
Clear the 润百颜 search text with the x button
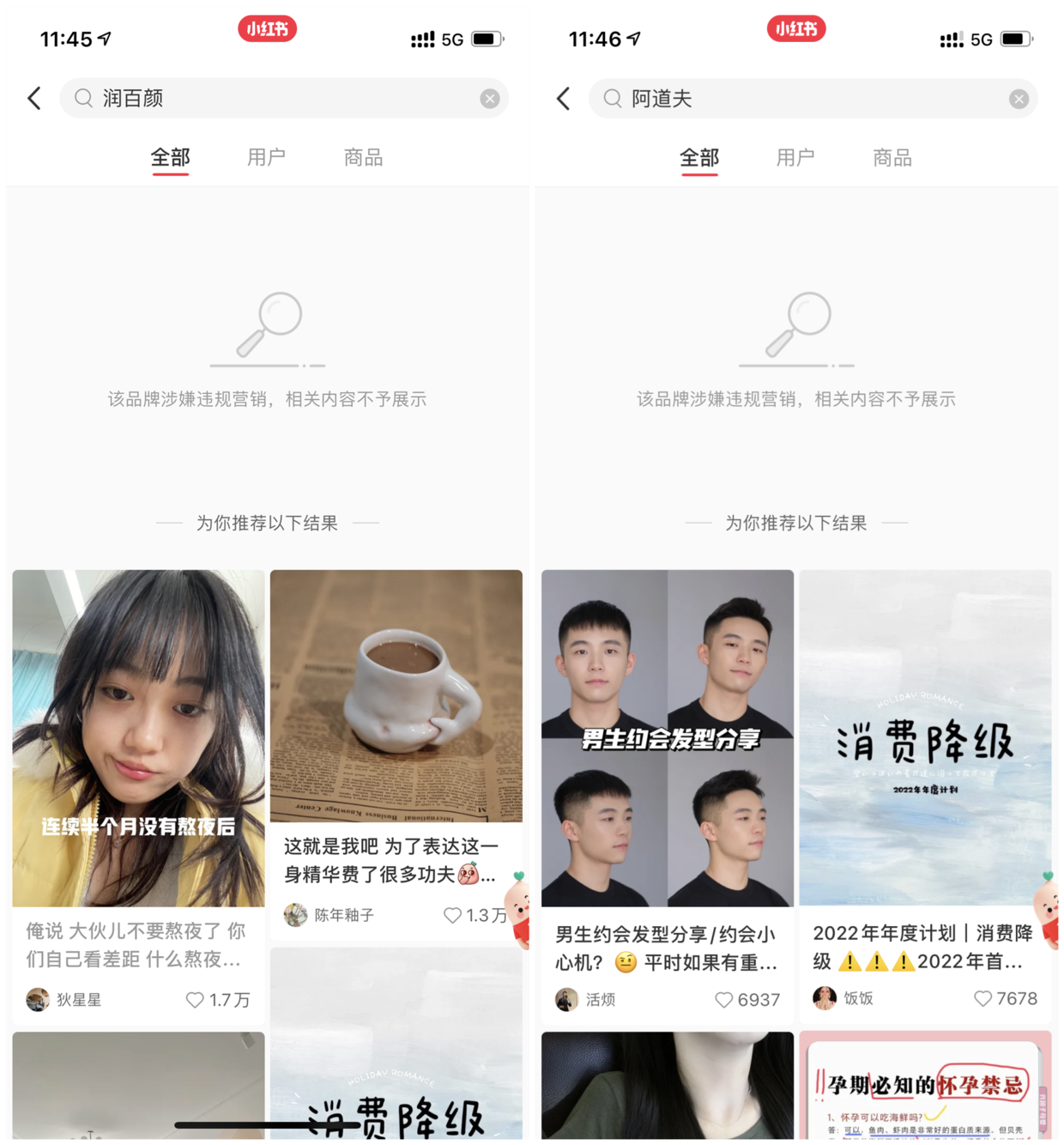coord(490,98)
